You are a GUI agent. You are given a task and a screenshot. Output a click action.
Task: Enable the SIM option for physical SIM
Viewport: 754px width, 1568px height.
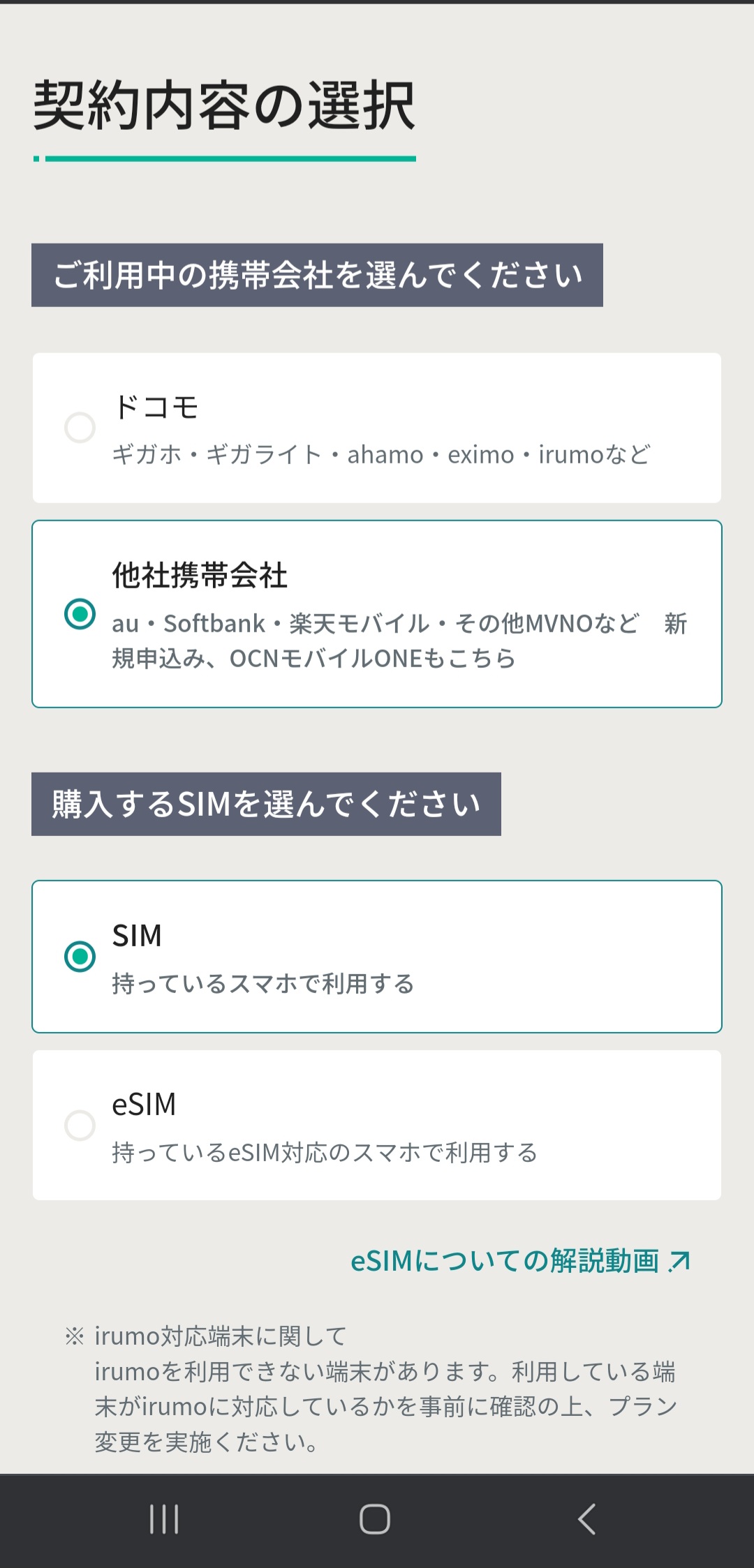[80, 957]
